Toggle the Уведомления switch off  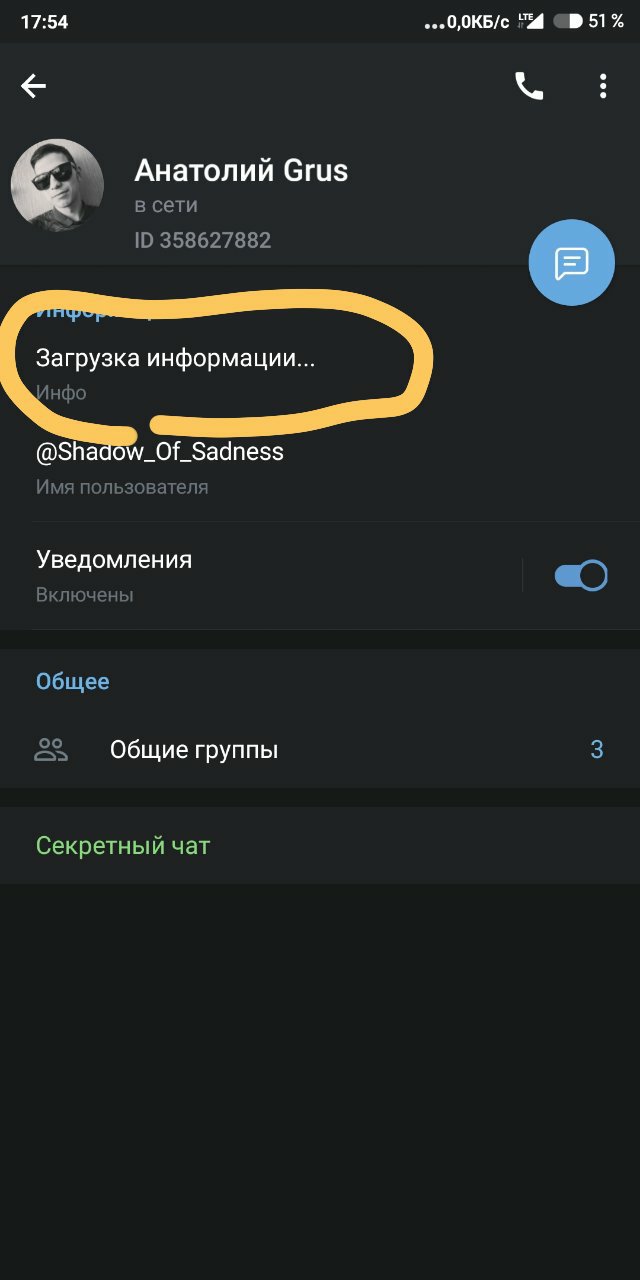pyautogui.click(x=581, y=576)
